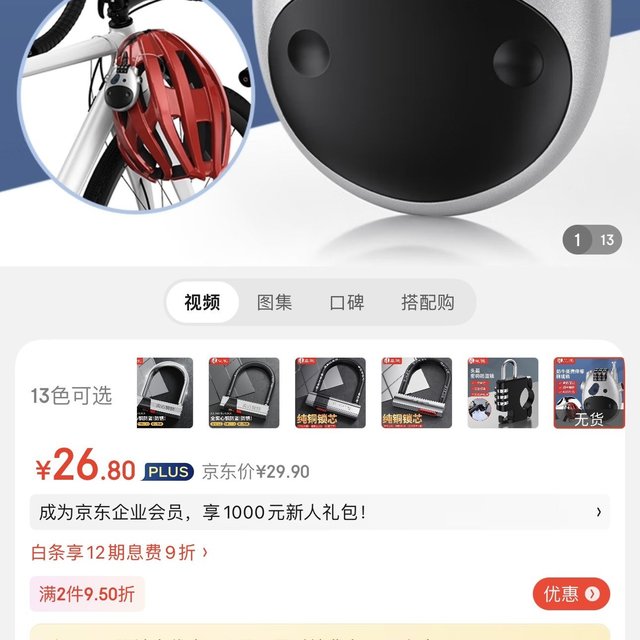Select the out-of-stock 无货 color option
Viewport: 640px width, 640px height.
[589, 393]
